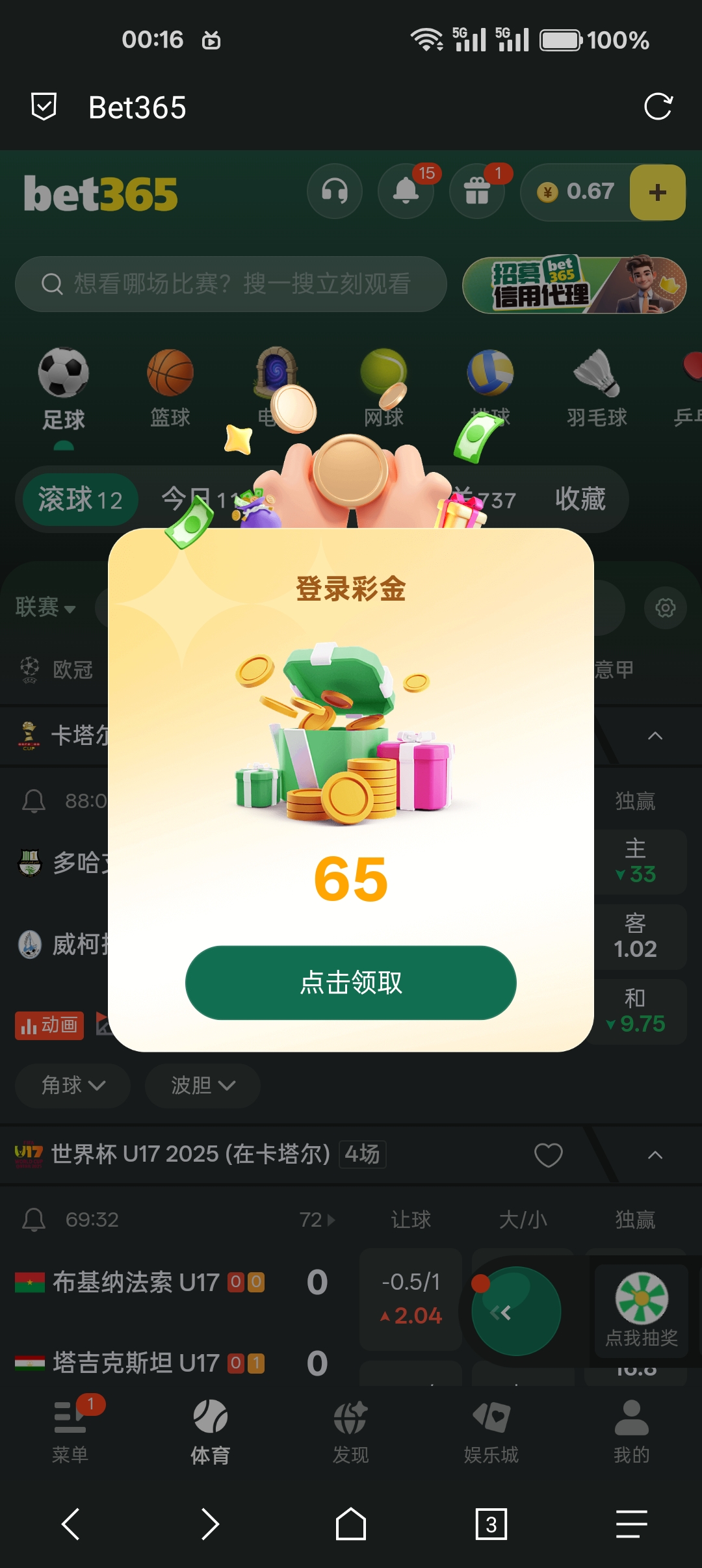Viewport: 702px width, 1568px height.
Task: Switch to the 发现 tab
Action: coord(351,1431)
